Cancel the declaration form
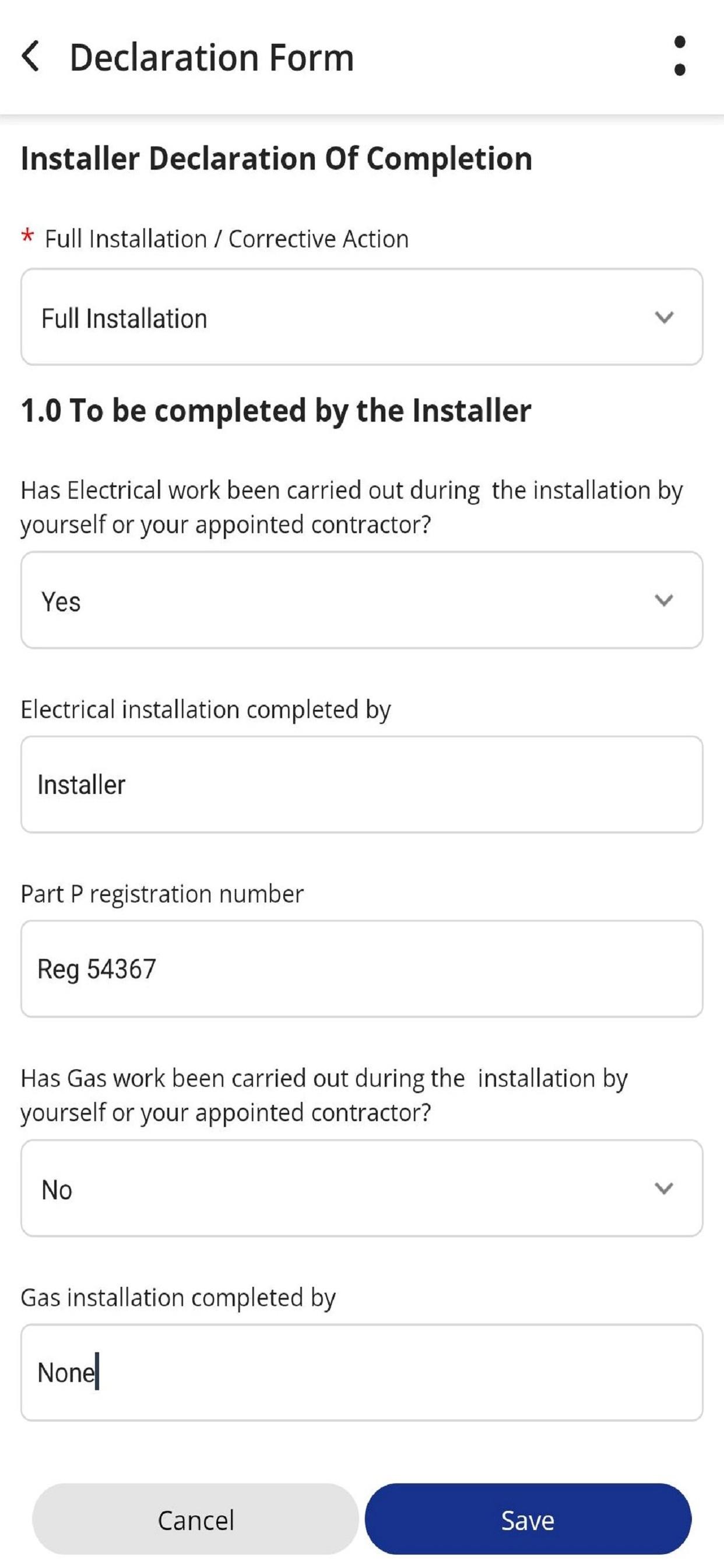 195,1520
